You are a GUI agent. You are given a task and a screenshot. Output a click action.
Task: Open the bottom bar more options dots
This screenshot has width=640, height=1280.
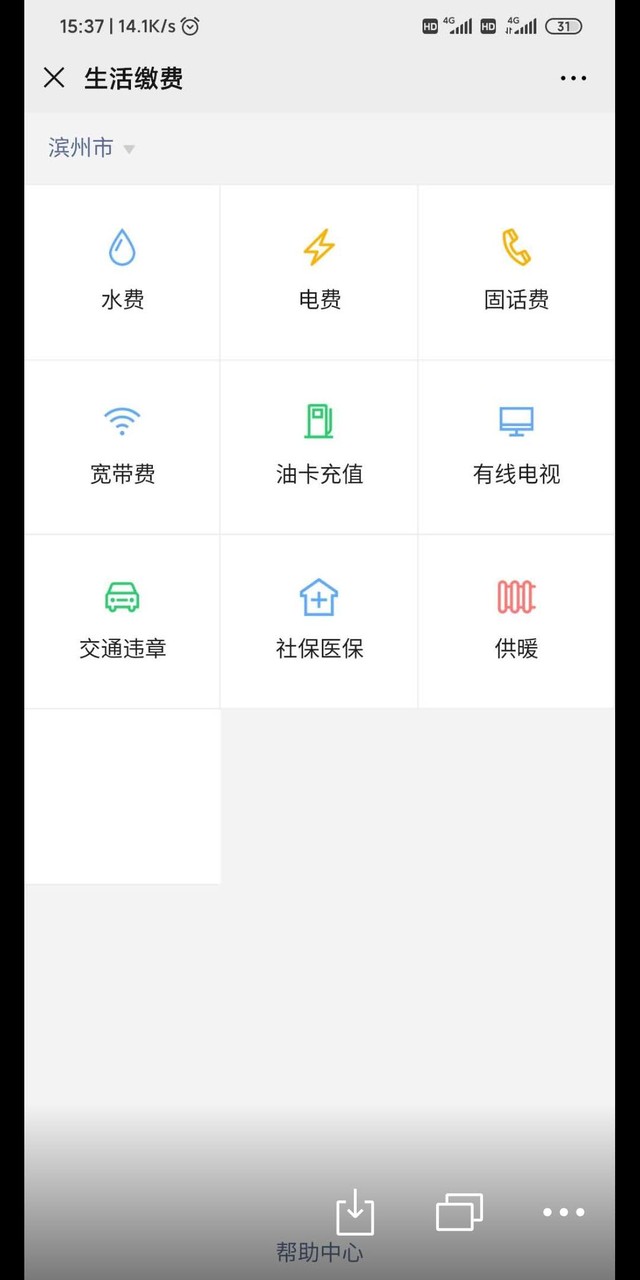click(564, 1212)
